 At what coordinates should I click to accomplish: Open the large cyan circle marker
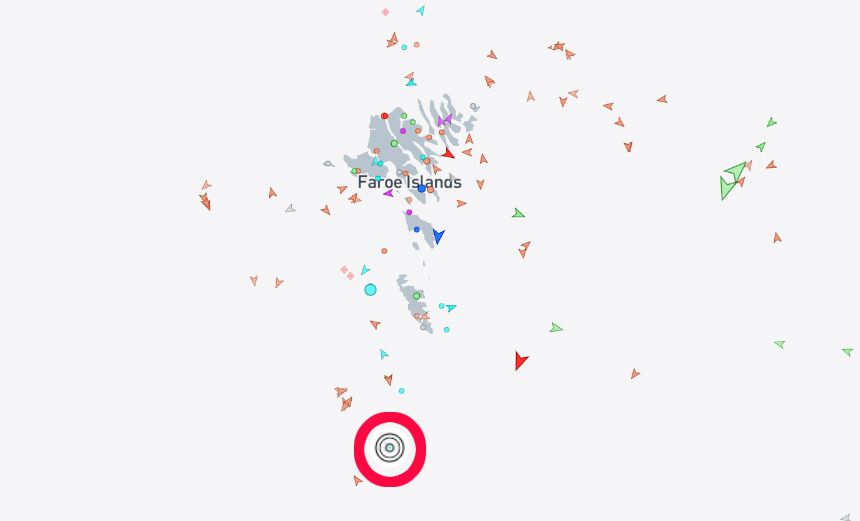click(x=370, y=290)
